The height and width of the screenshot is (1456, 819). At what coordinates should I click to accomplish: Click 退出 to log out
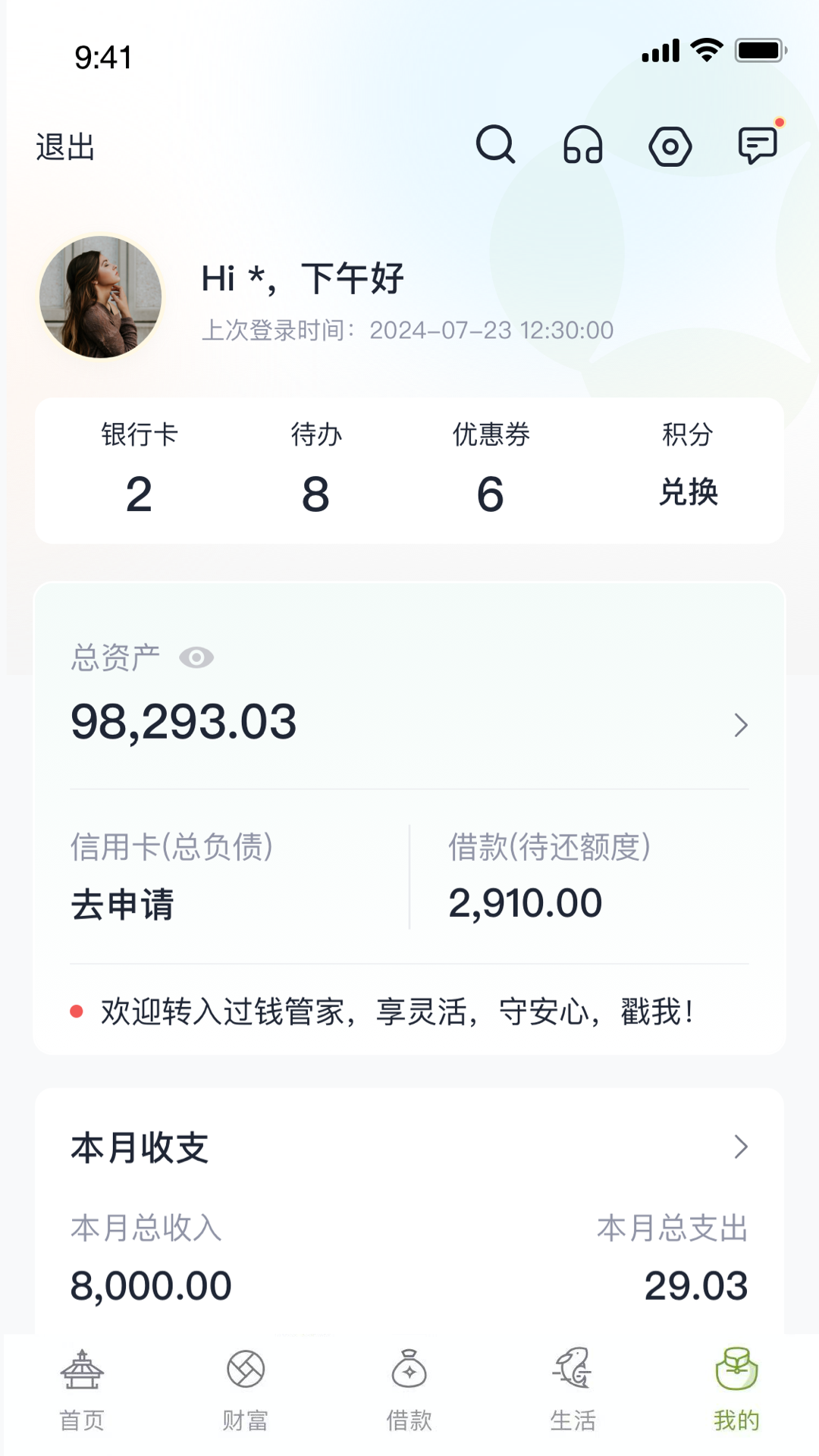coord(65,147)
